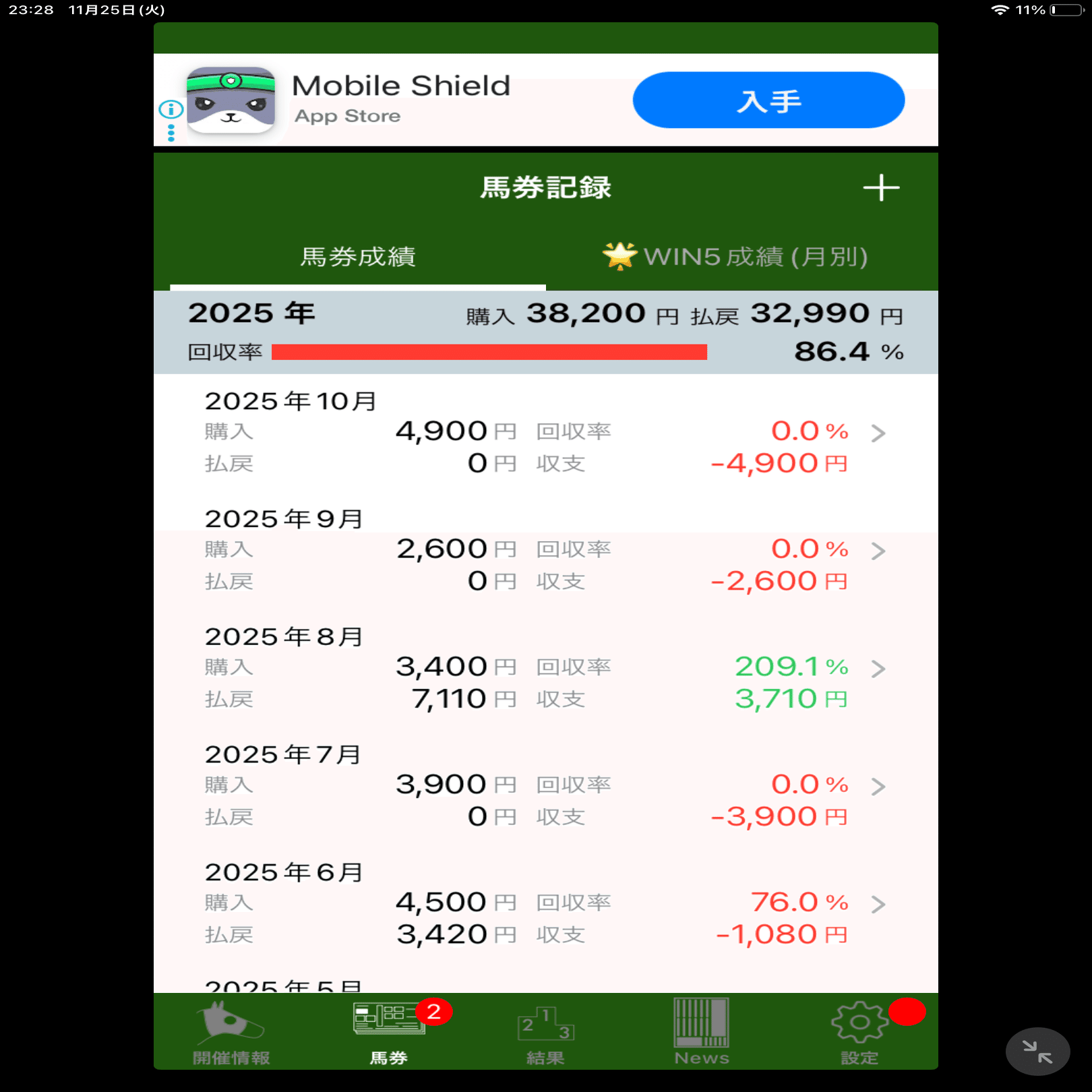The width and height of the screenshot is (1092, 1092).
Task: View 2025年7月 monthly details
Action: click(545, 786)
